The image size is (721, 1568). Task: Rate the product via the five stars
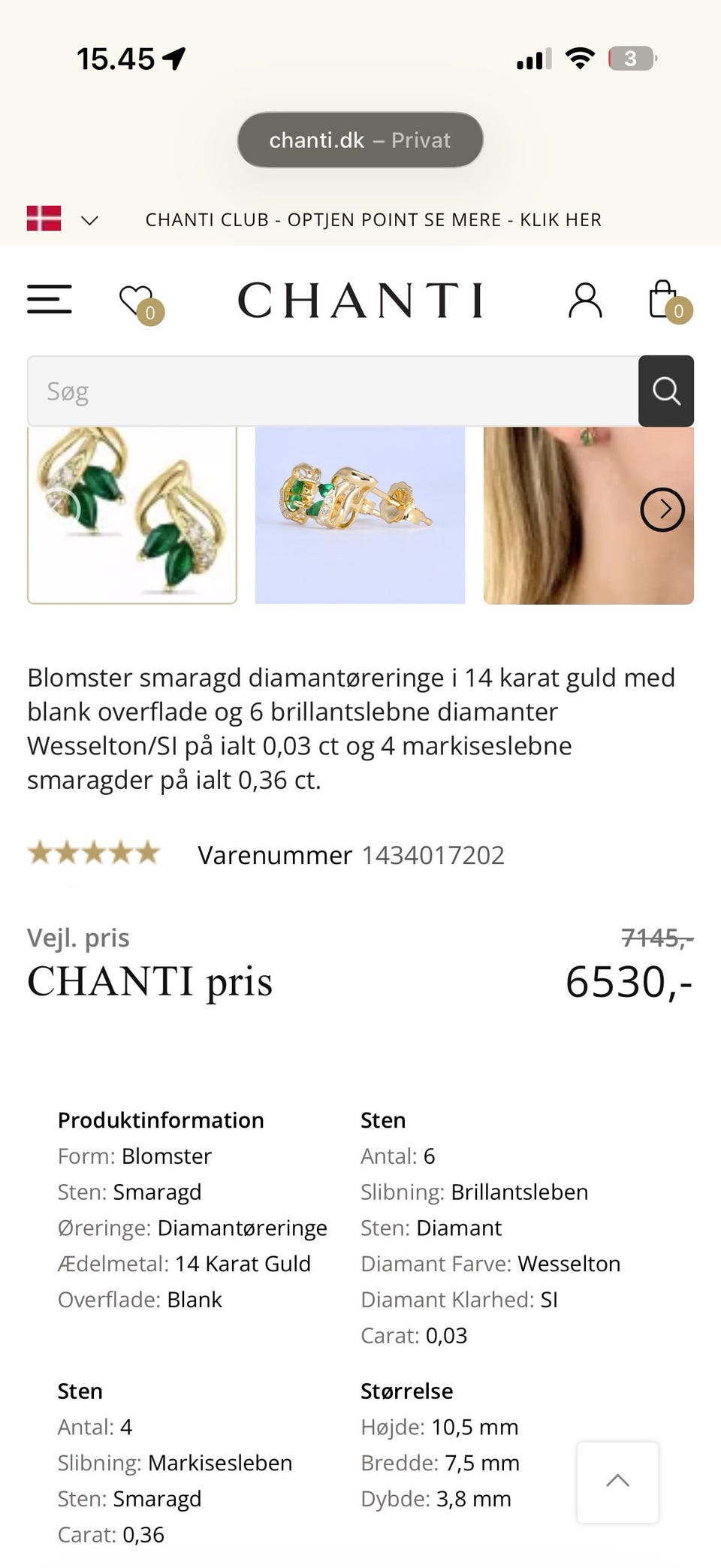point(93,853)
